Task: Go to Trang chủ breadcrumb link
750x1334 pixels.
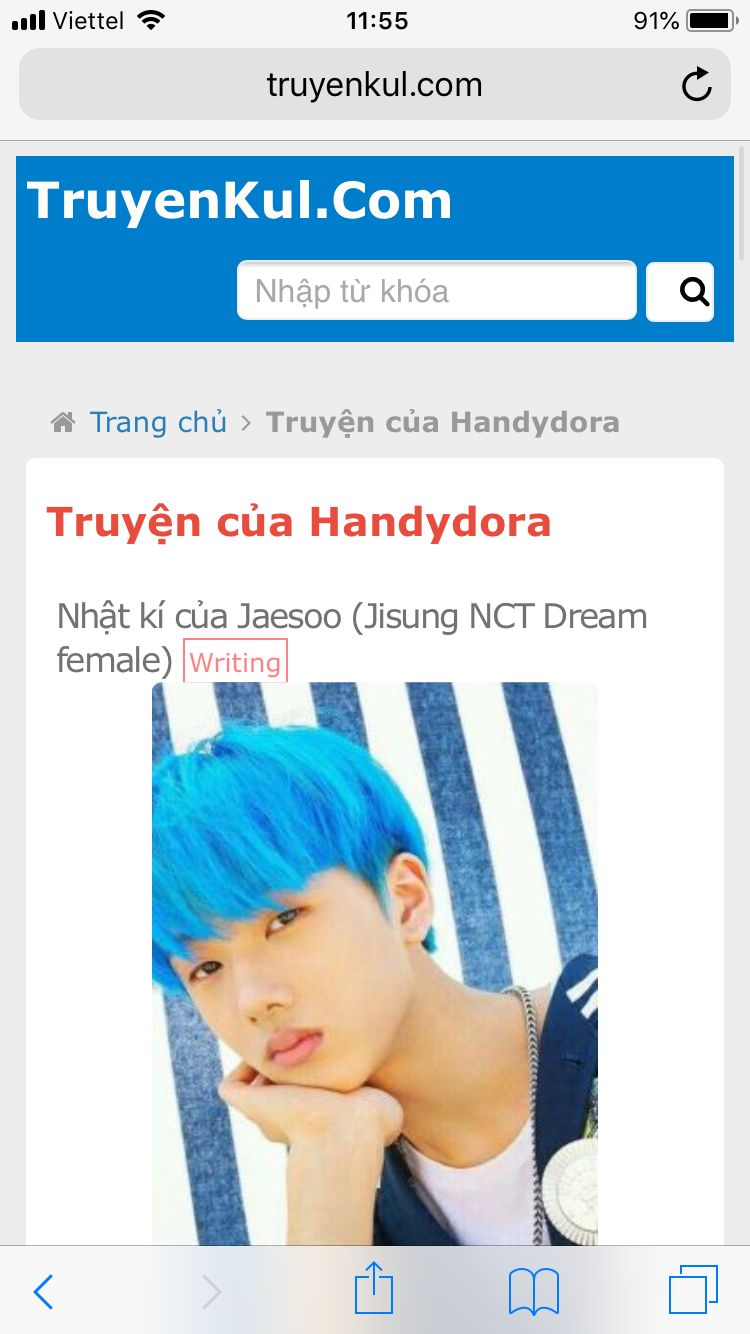Action: pos(158,422)
